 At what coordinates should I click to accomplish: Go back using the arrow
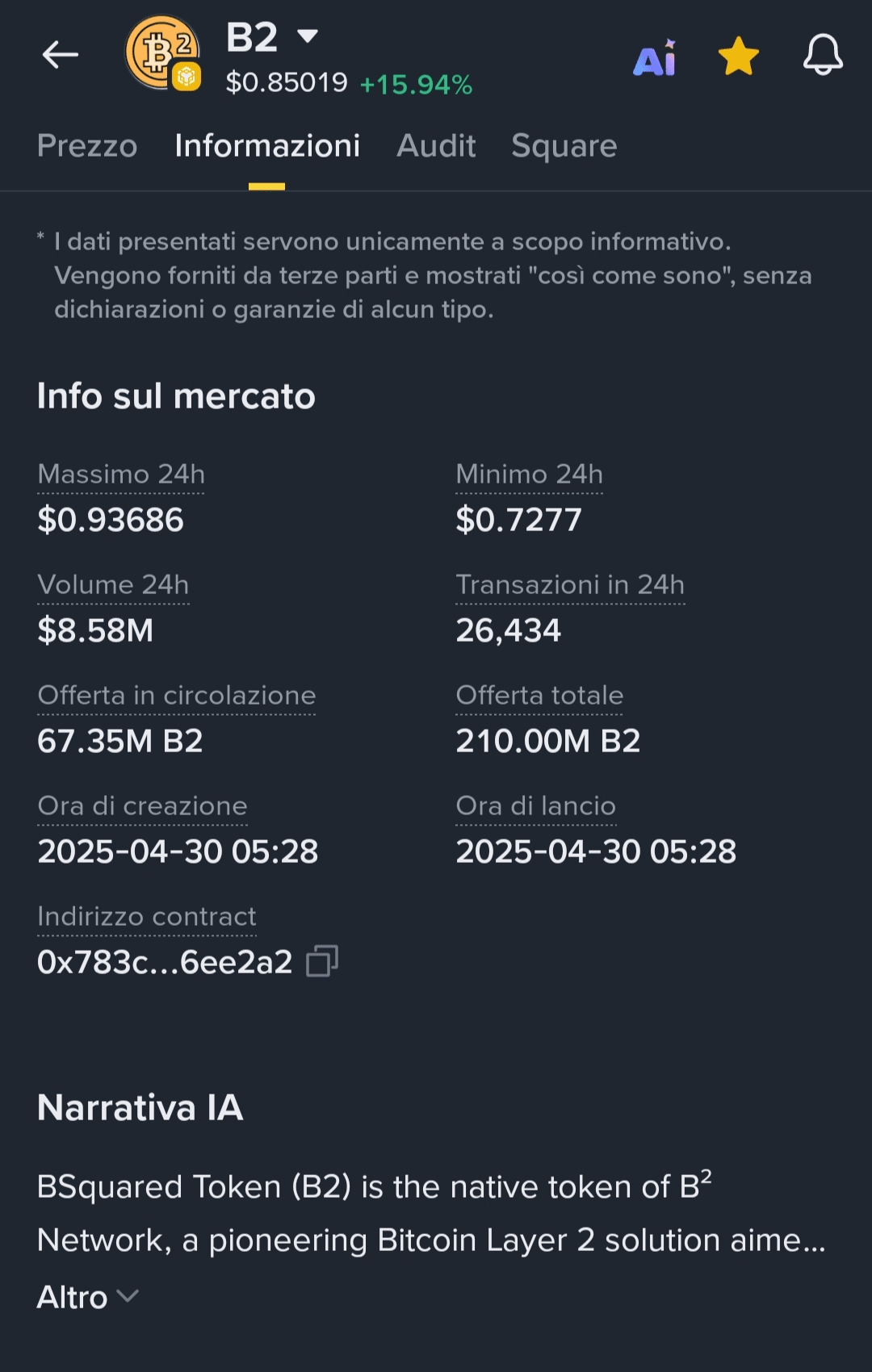click(x=61, y=56)
